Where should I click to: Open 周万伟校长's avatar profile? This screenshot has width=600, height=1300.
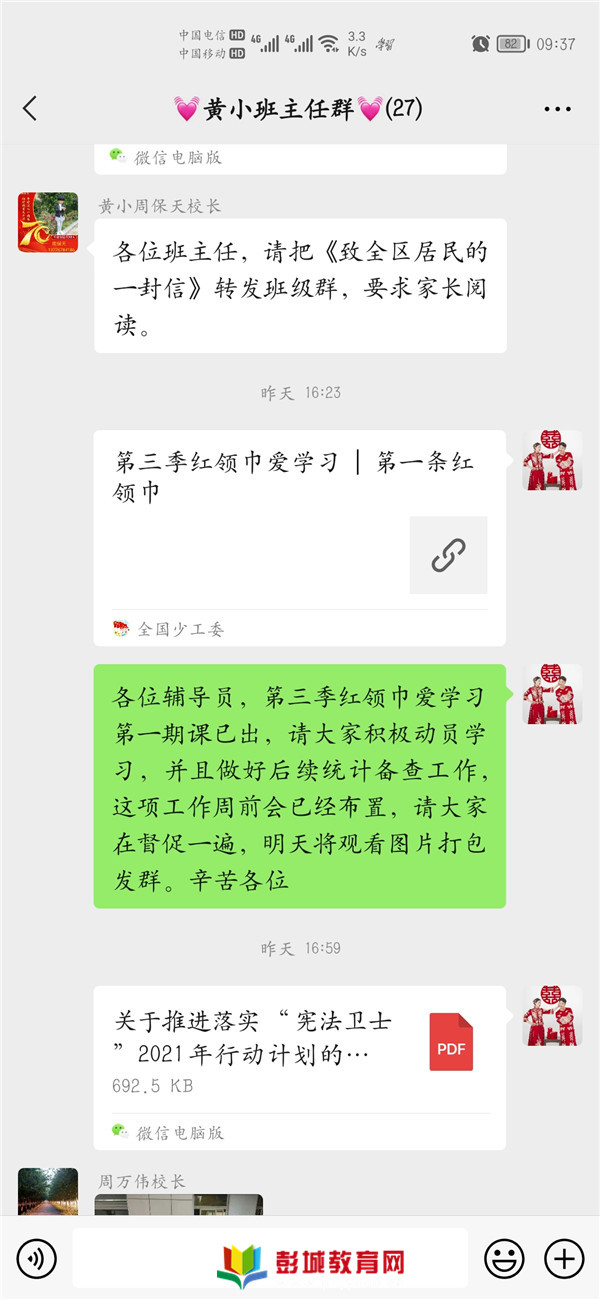pyautogui.click(x=48, y=1192)
